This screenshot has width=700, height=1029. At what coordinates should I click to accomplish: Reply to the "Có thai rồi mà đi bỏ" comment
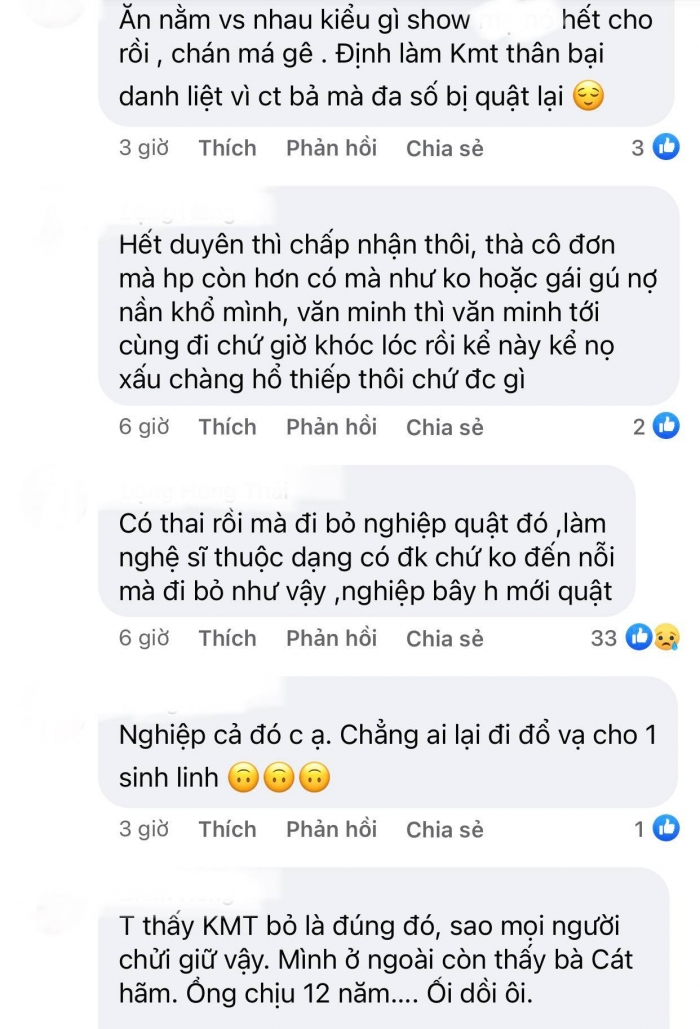point(331,637)
